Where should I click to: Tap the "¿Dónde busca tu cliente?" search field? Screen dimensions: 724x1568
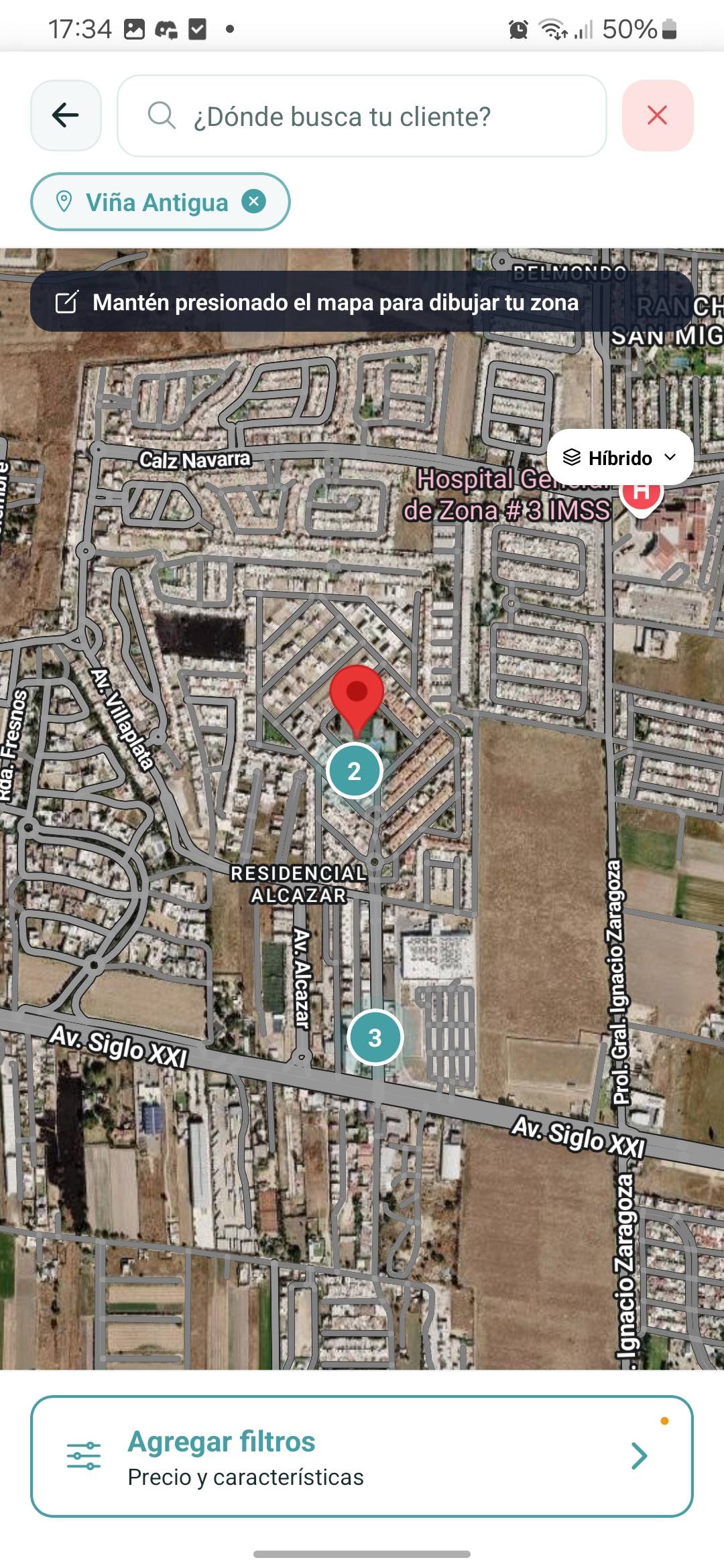362,116
